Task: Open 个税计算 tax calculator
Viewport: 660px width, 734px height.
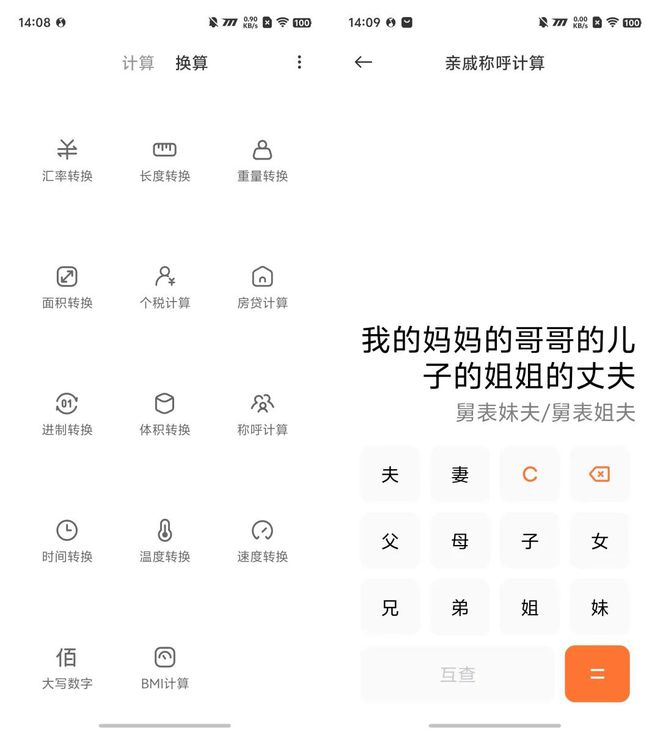Action: click(165, 287)
